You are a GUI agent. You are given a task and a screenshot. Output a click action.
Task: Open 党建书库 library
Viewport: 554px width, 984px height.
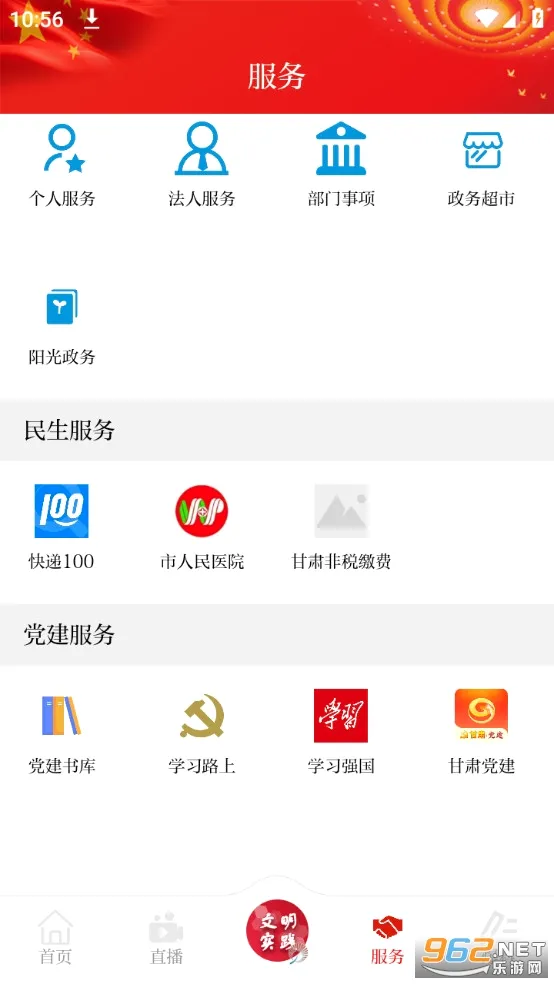[62, 733]
